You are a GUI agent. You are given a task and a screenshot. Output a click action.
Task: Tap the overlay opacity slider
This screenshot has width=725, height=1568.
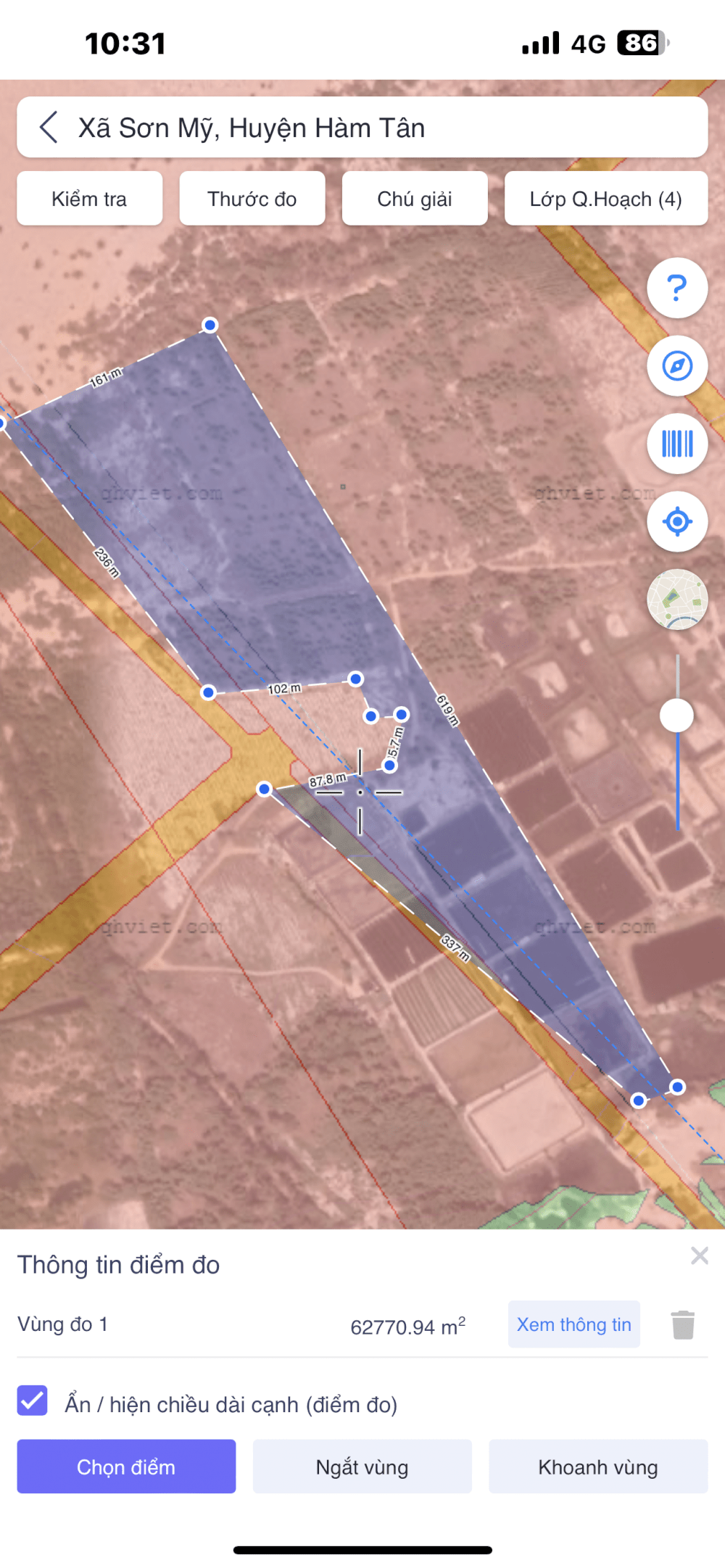click(676, 716)
